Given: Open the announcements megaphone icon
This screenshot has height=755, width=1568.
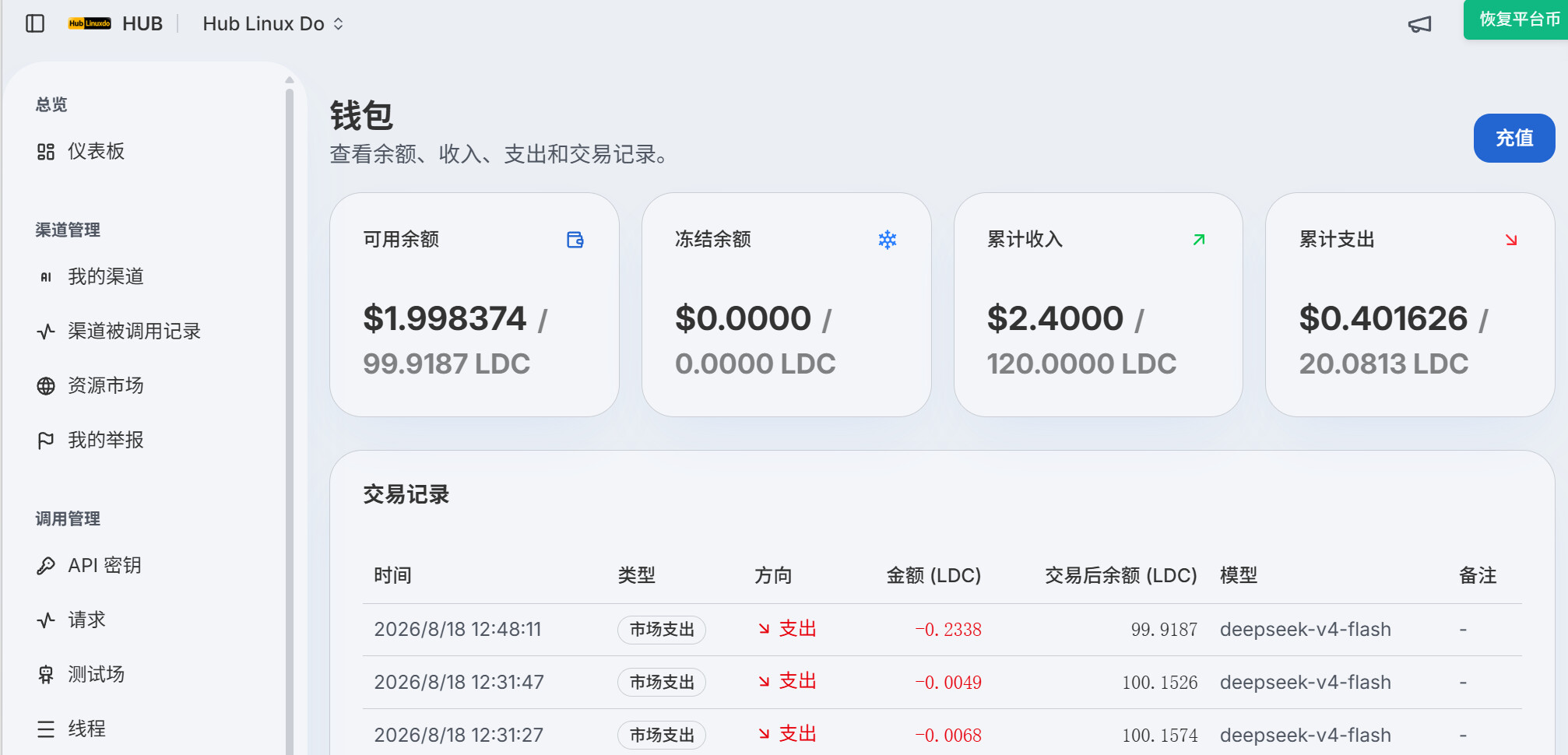Looking at the screenshot, I should [1419, 24].
